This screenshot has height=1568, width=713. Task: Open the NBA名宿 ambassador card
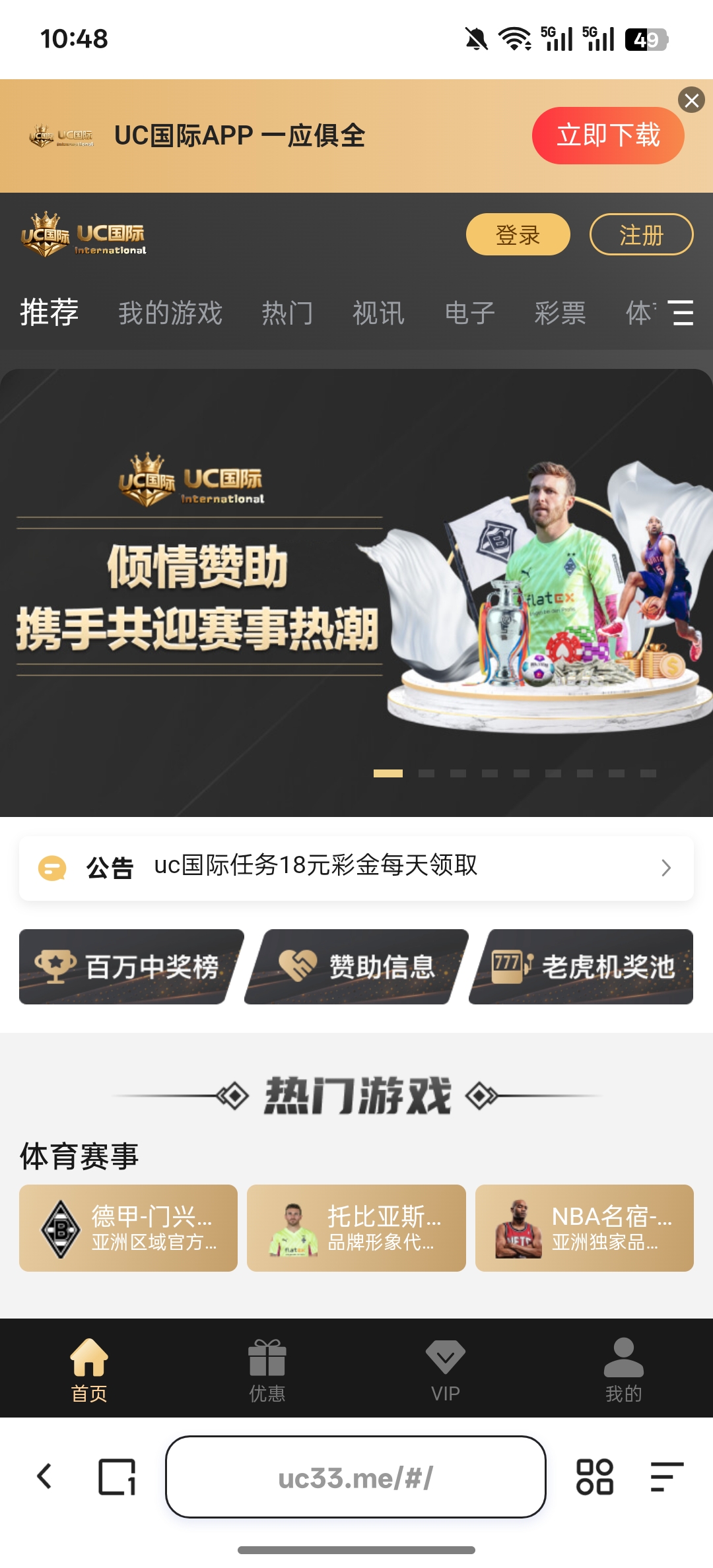(x=584, y=1227)
